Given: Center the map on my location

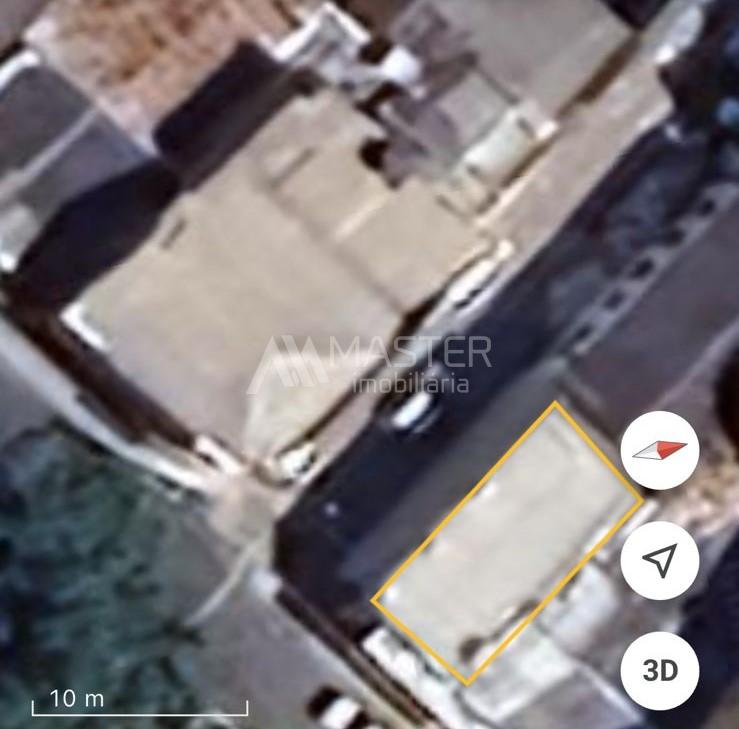Looking at the screenshot, I should [x=660, y=560].
